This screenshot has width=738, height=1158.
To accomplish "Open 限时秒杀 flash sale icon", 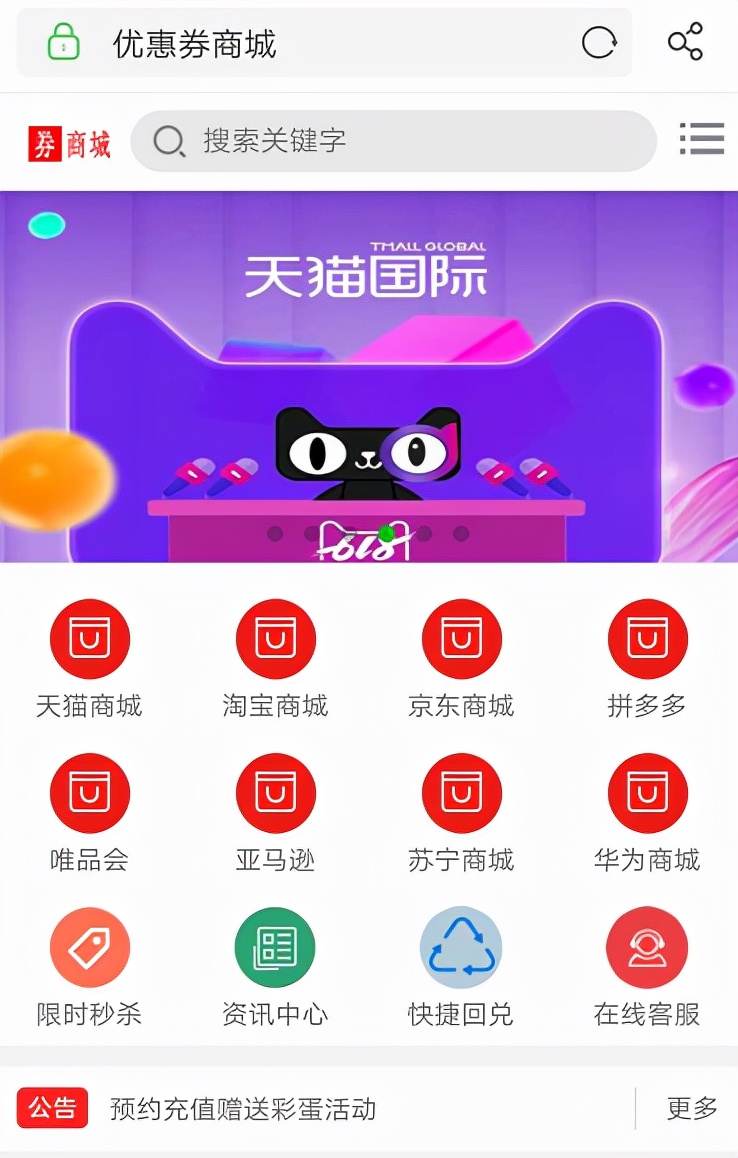I will coord(90,947).
